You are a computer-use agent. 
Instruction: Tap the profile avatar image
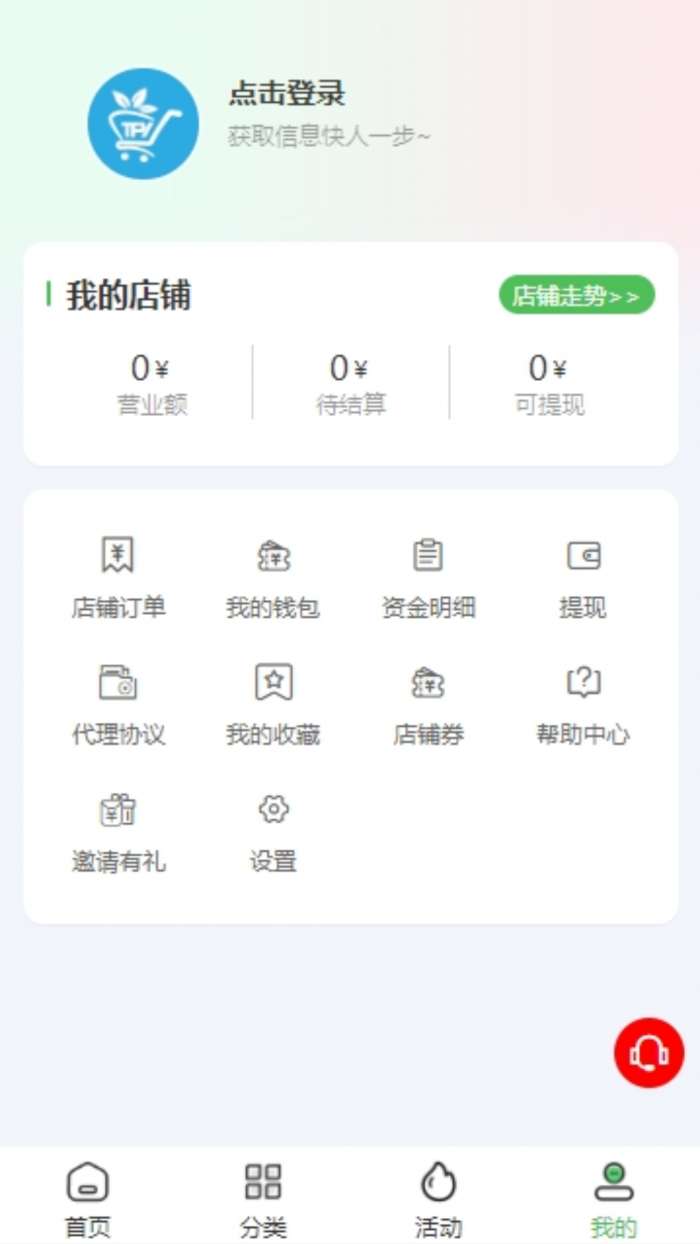point(143,123)
